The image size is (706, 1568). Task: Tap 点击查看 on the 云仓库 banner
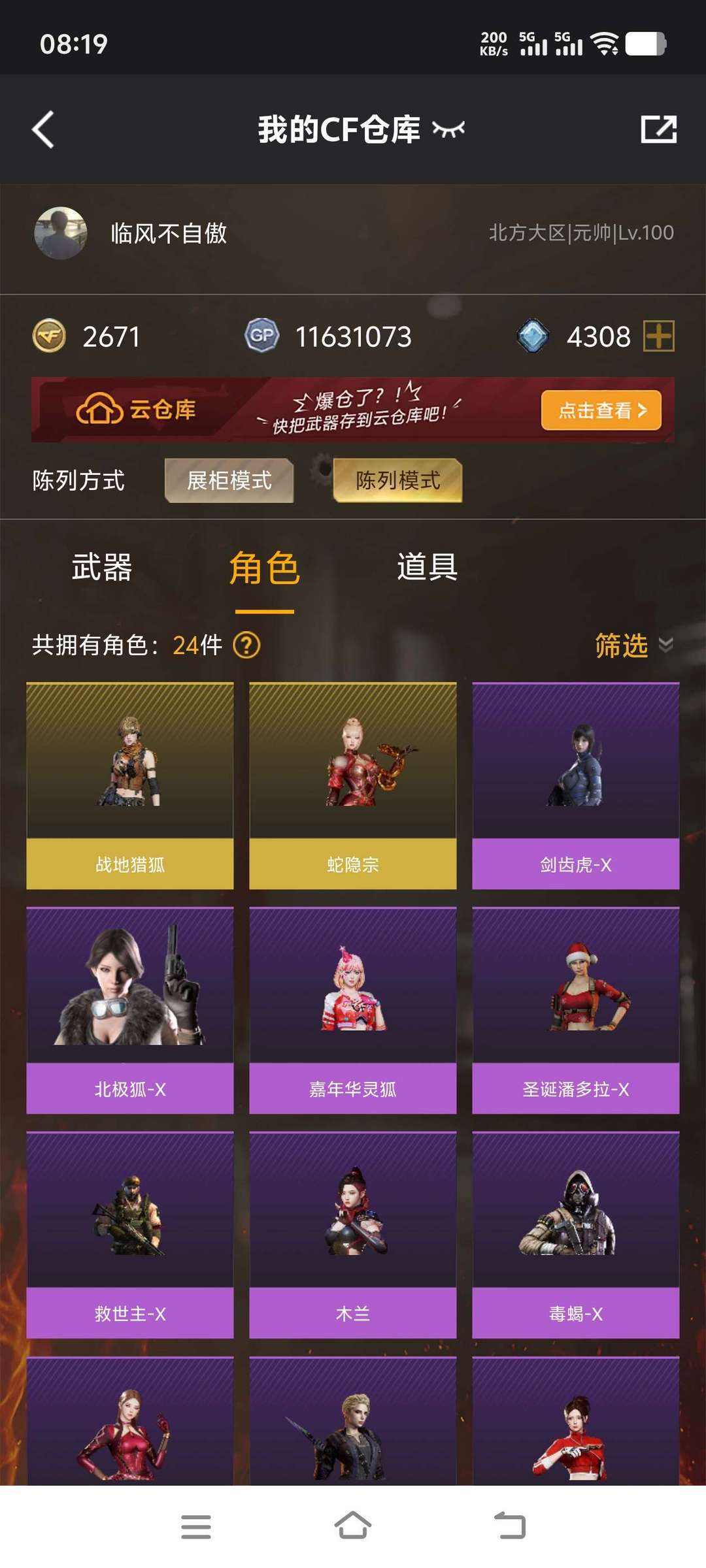601,410
